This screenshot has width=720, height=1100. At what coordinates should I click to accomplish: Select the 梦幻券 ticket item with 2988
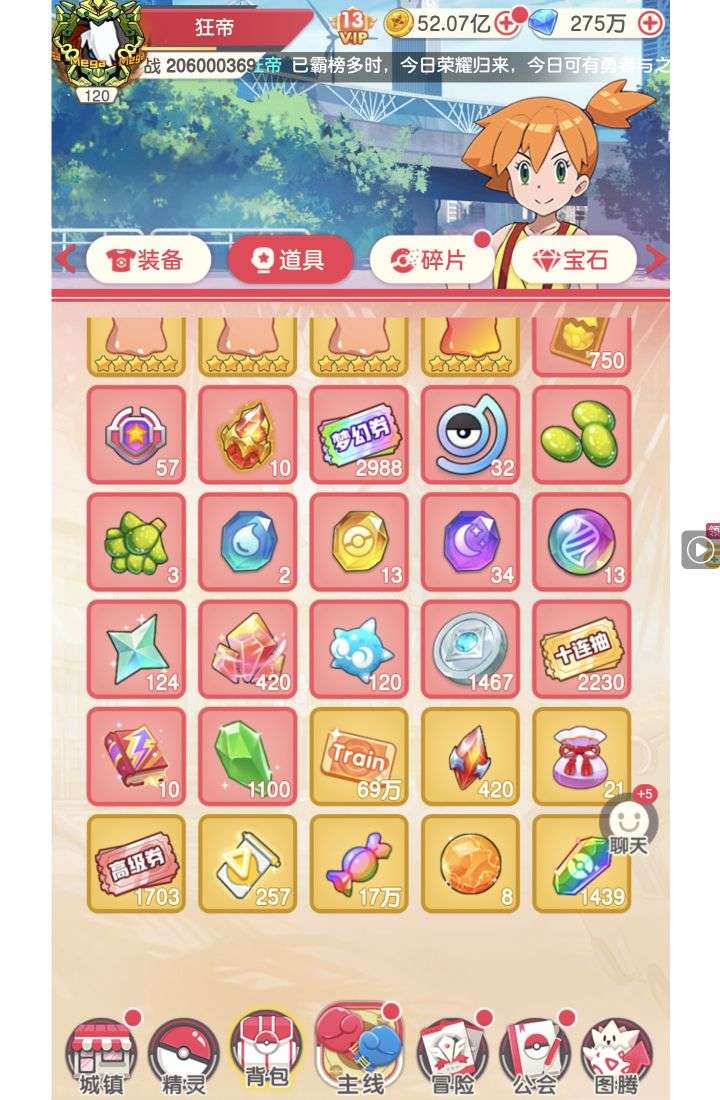[359, 435]
